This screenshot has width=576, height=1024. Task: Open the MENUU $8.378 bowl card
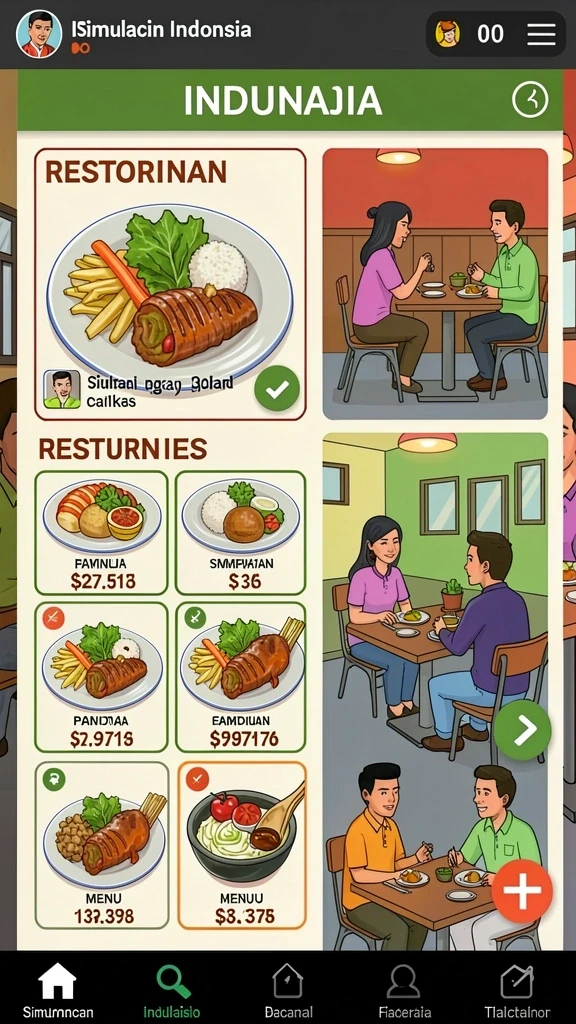click(242, 845)
